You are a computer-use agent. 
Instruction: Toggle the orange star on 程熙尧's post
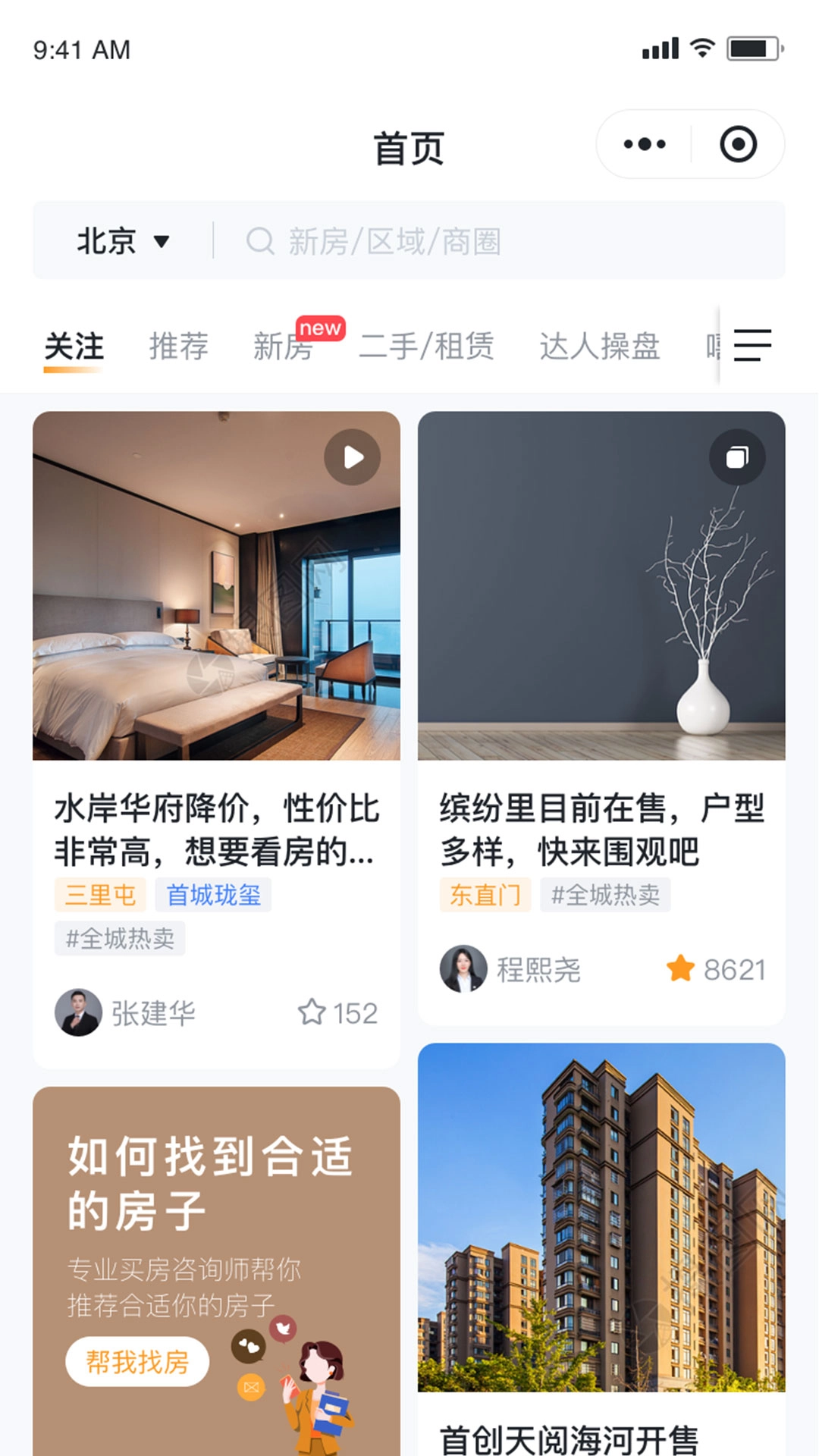click(682, 968)
